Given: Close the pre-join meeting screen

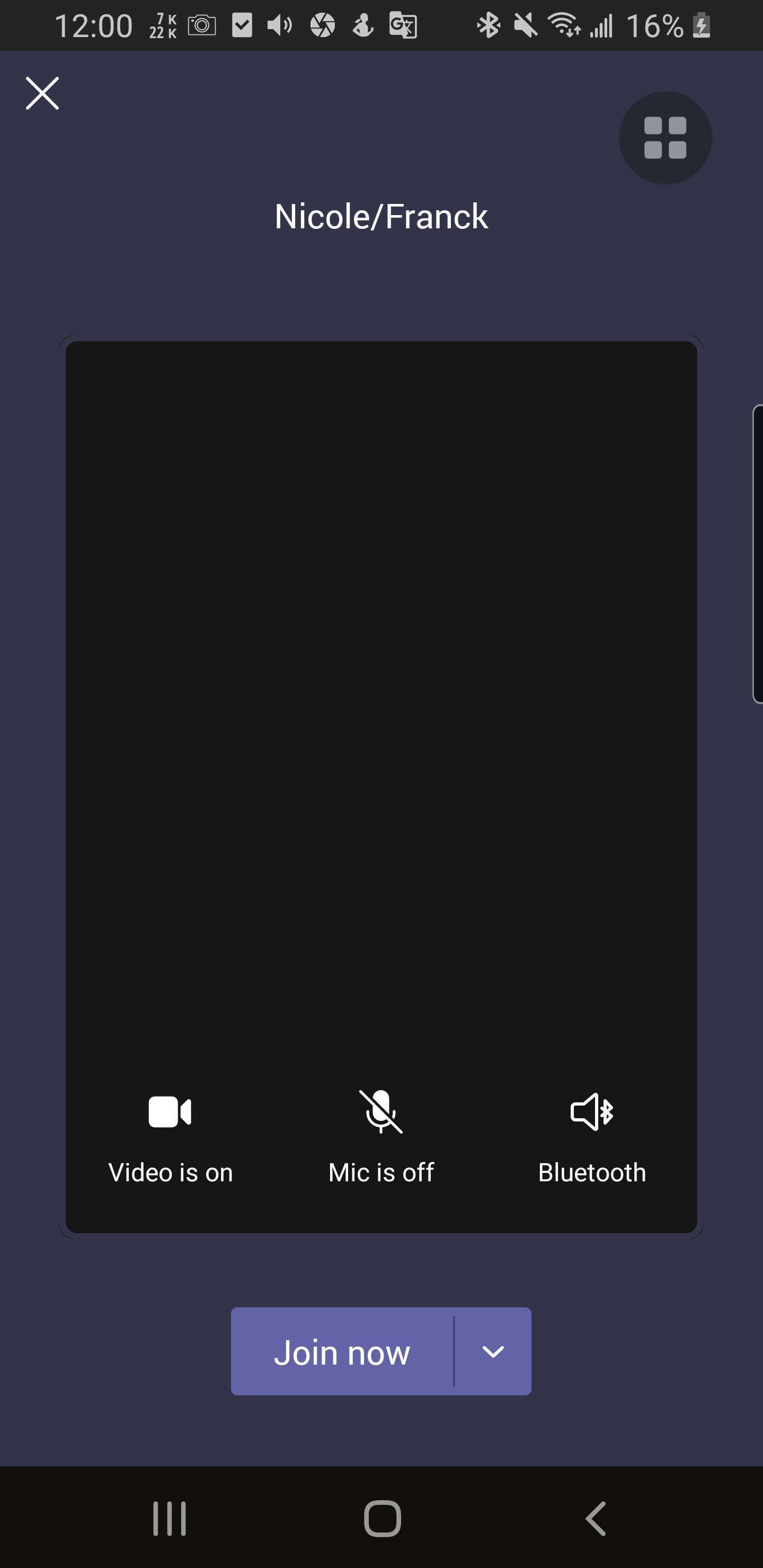Looking at the screenshot, I should pos(42,93).
